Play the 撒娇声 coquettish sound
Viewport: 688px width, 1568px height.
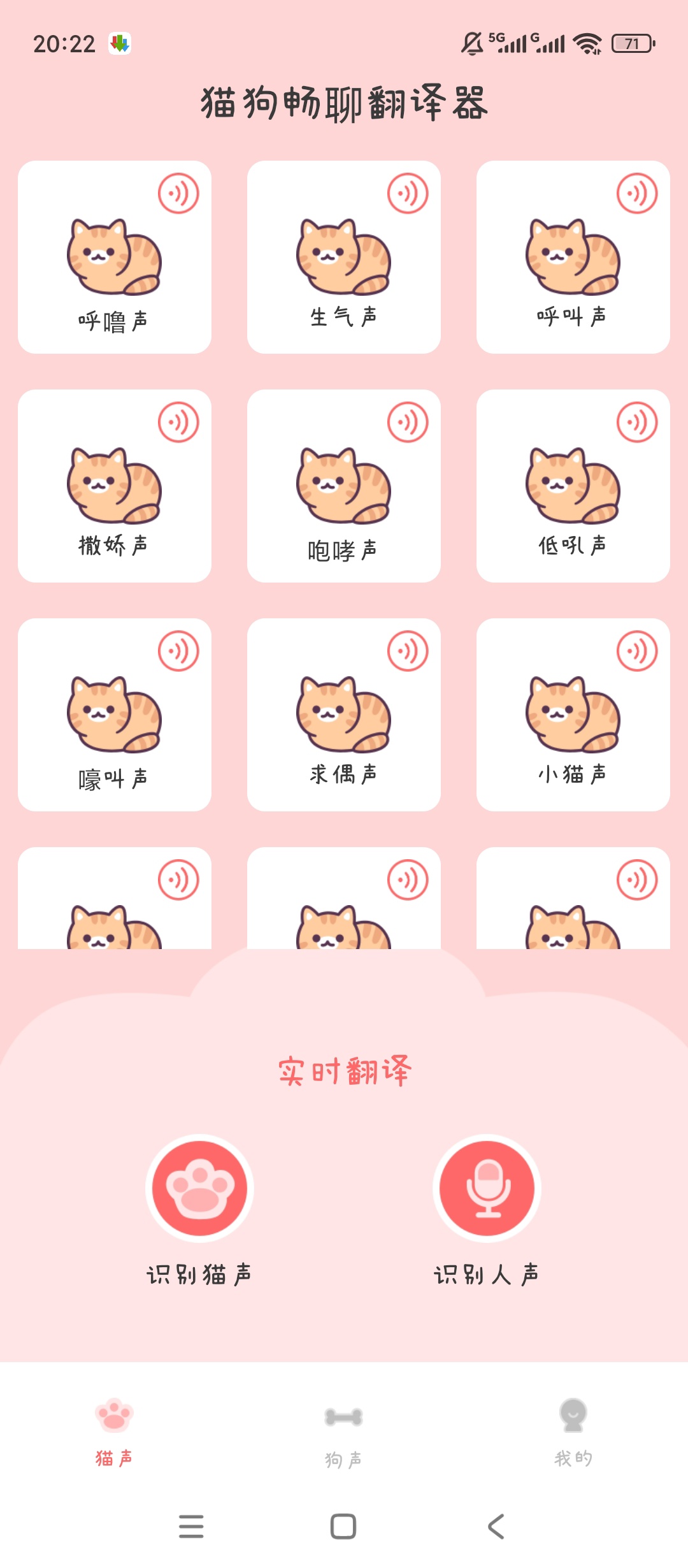point(178,421)
